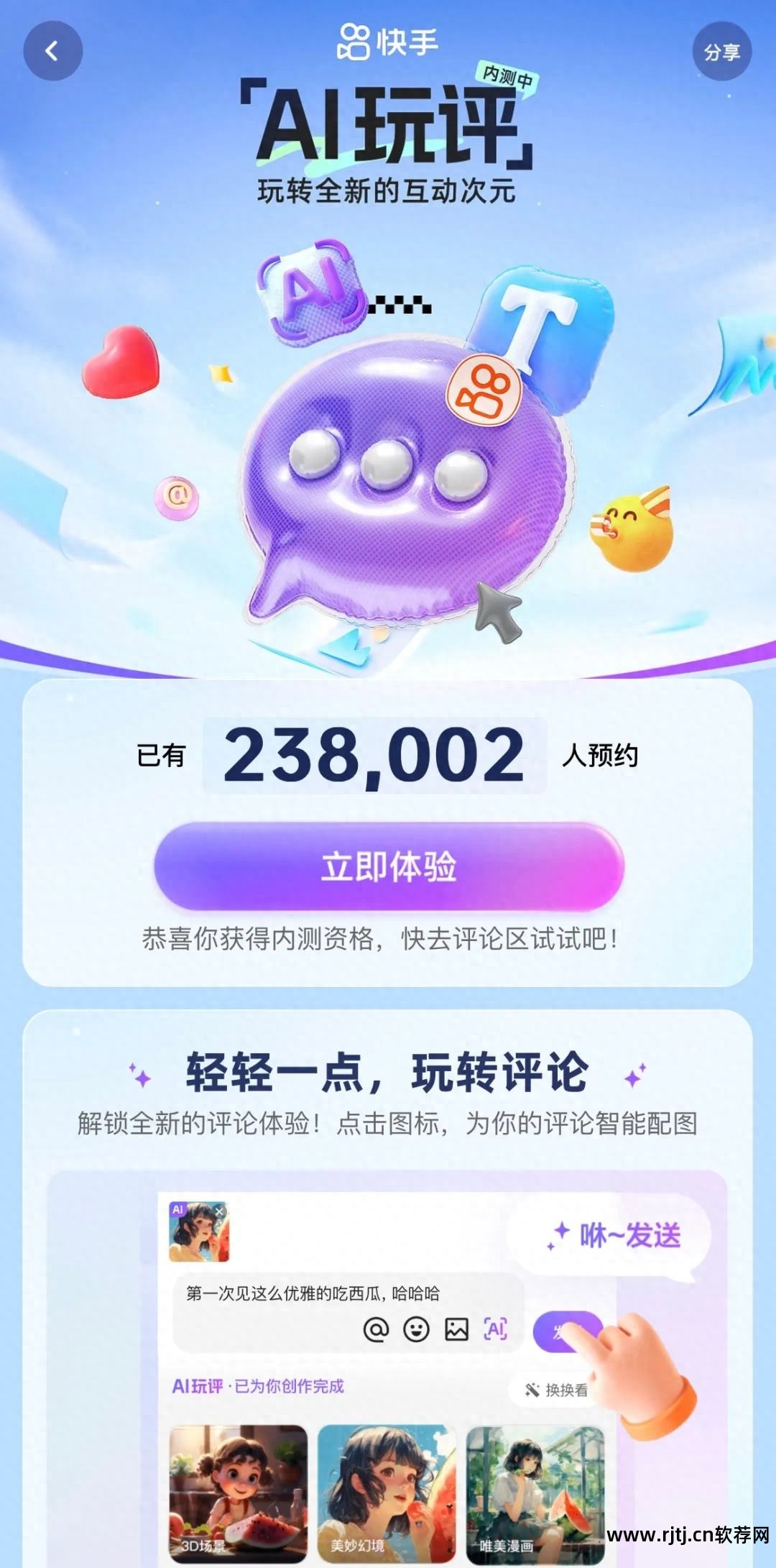Image resolution: width=776 pixels, height=1568 pixels.
Task: Open the emoji picker icon
Action: click(x=416, y=1330)
